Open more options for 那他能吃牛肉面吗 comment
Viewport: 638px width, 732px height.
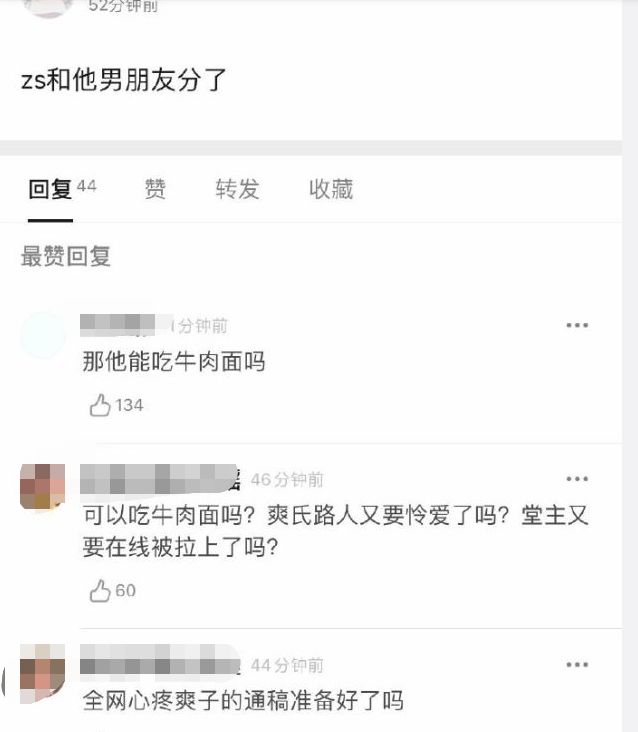pos(577,325)
